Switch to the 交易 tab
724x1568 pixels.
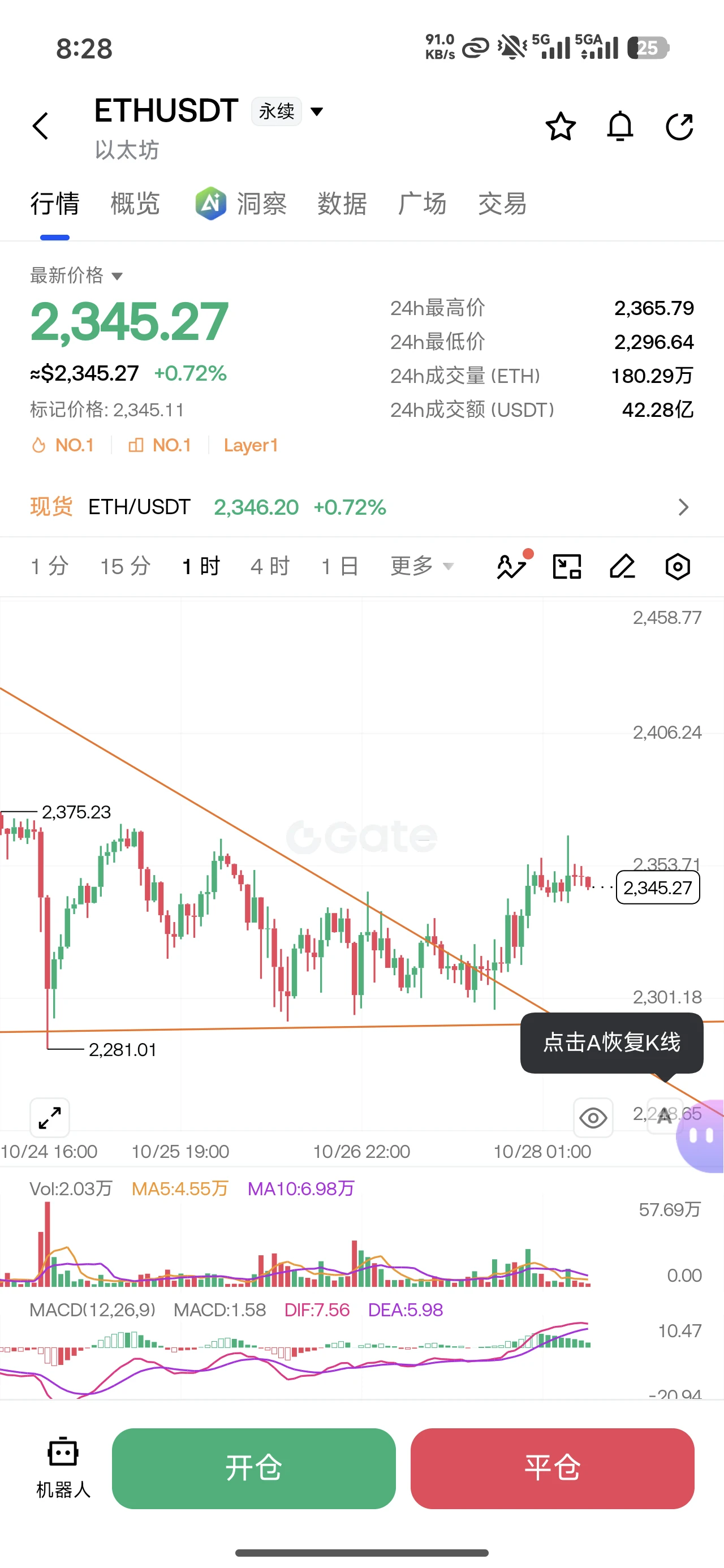pos(503,203)
